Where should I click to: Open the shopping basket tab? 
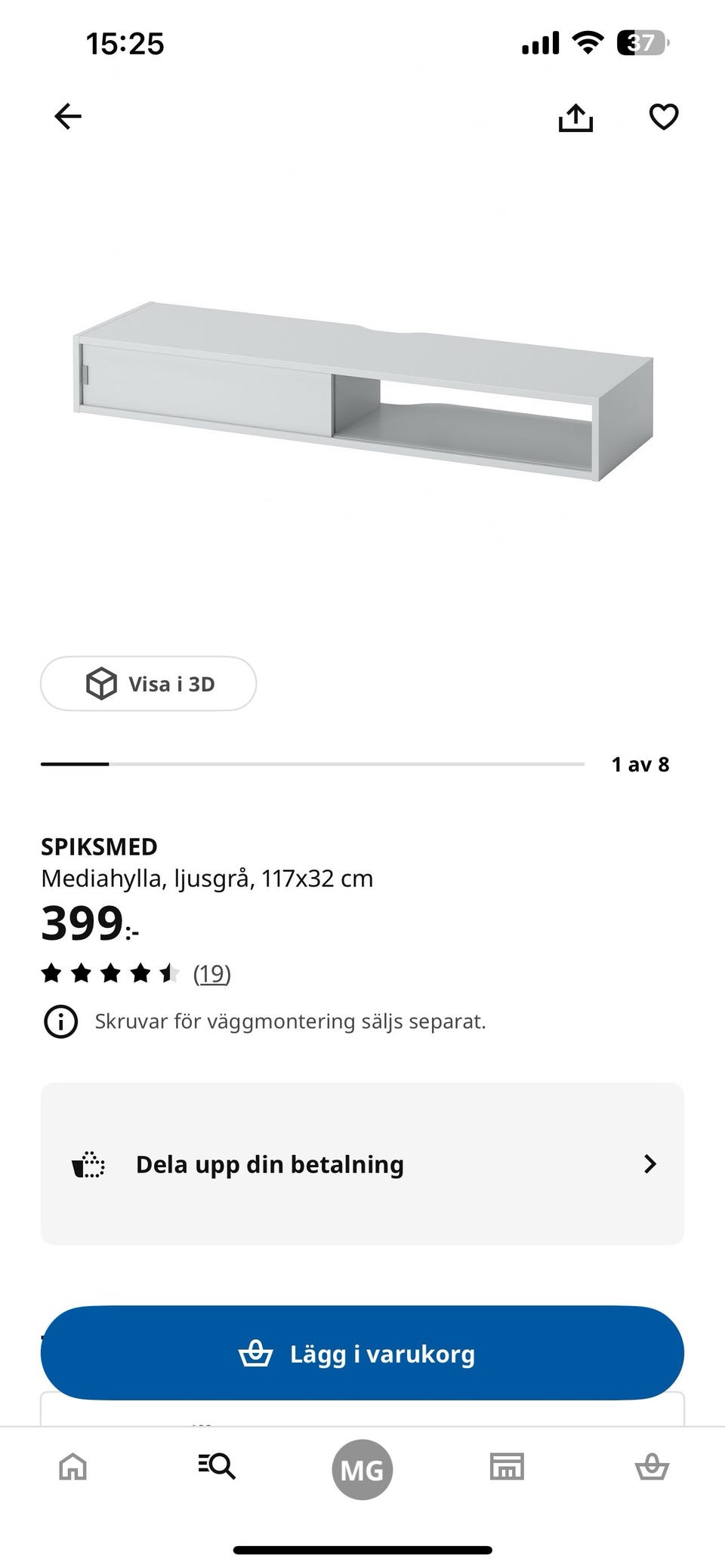(x=652, y=1466)
